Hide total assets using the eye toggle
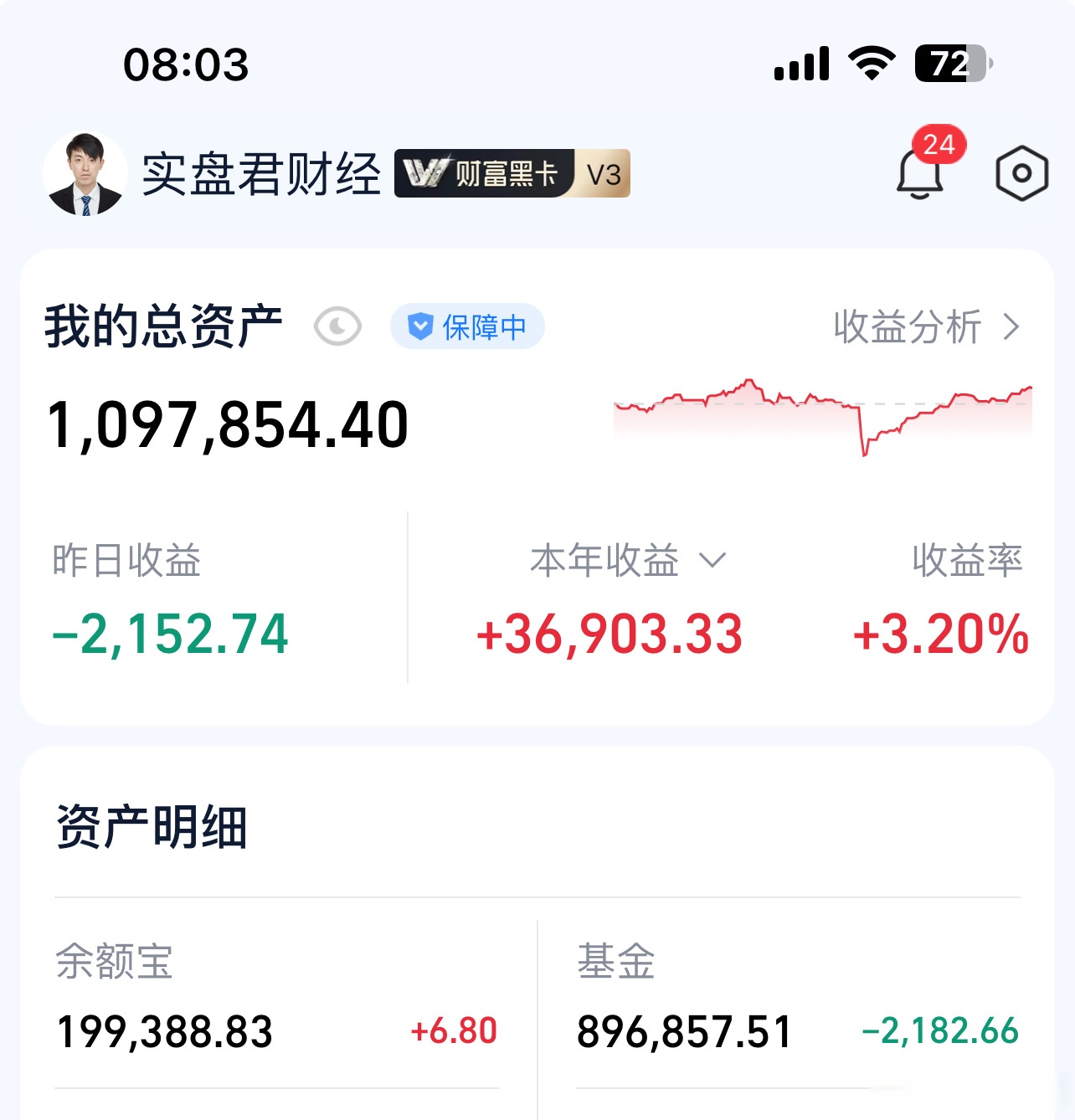1075x1120 pixels. [x=336, y=326]
